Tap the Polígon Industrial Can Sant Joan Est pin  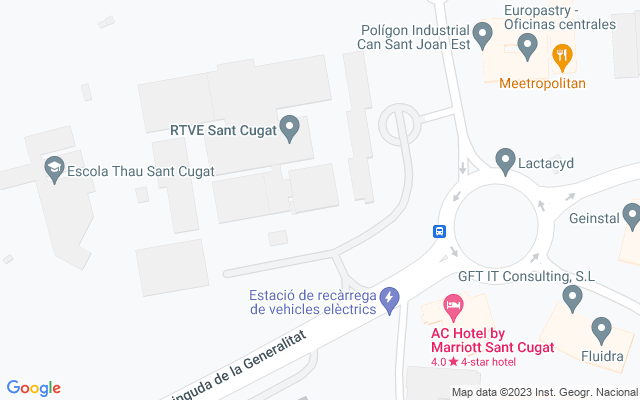pyautogui.click(x=483, y=37)
